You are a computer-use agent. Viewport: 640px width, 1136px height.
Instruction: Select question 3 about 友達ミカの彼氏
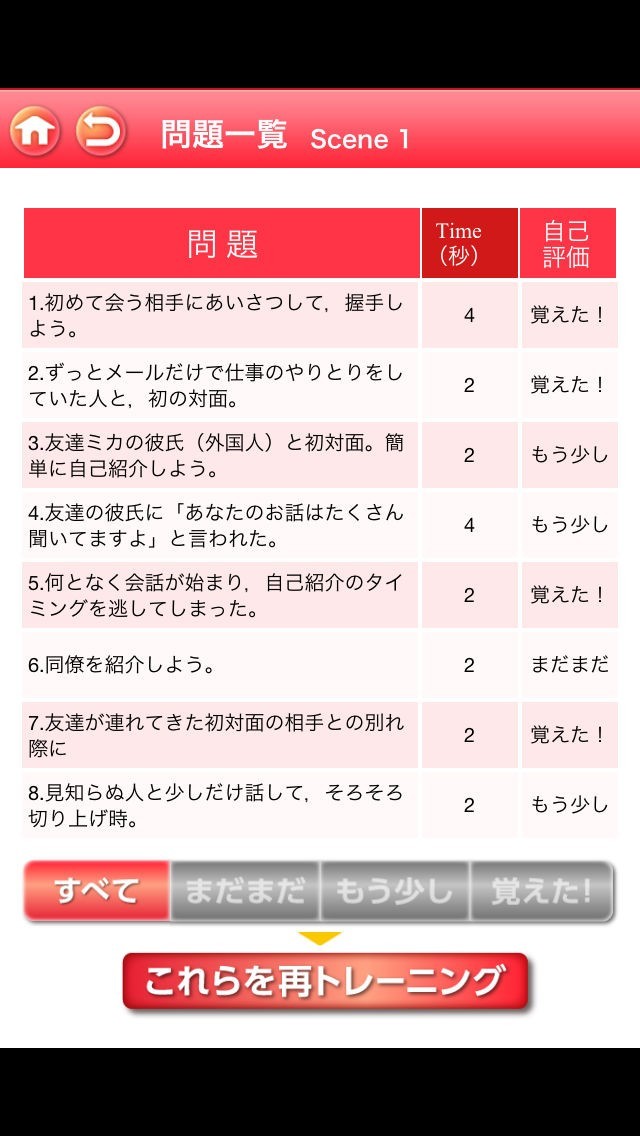(220, 455)
